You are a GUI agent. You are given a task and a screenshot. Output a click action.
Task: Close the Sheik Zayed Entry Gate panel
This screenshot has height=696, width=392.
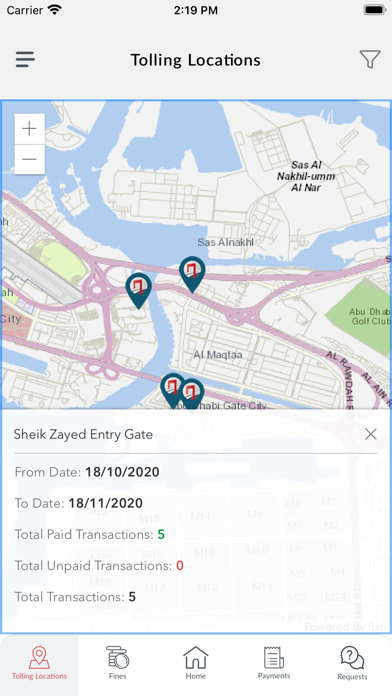coord(371,434)
